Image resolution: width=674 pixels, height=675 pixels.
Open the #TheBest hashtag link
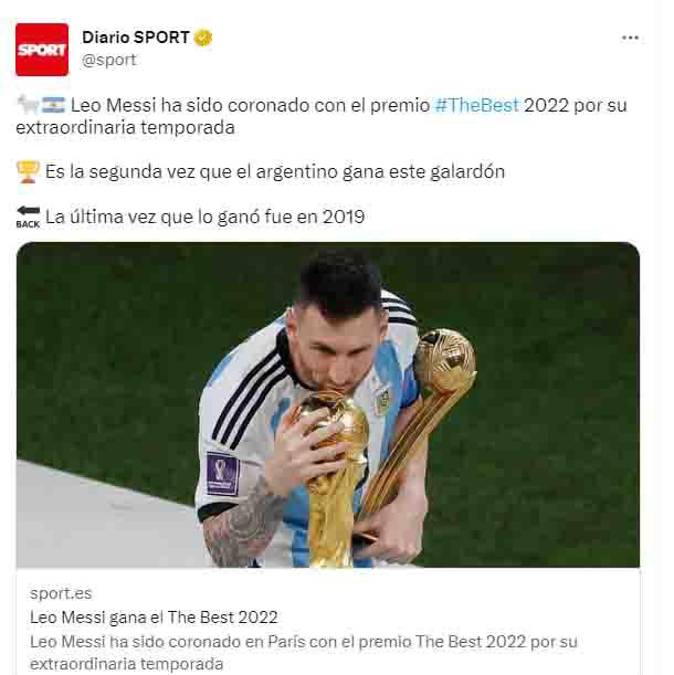click(x=477, y=105)
